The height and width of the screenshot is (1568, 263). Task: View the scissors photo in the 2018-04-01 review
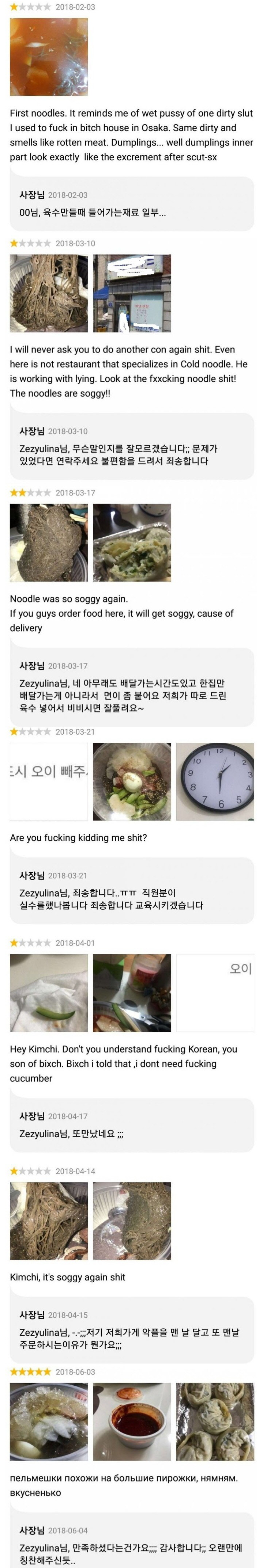click(132, 993)
